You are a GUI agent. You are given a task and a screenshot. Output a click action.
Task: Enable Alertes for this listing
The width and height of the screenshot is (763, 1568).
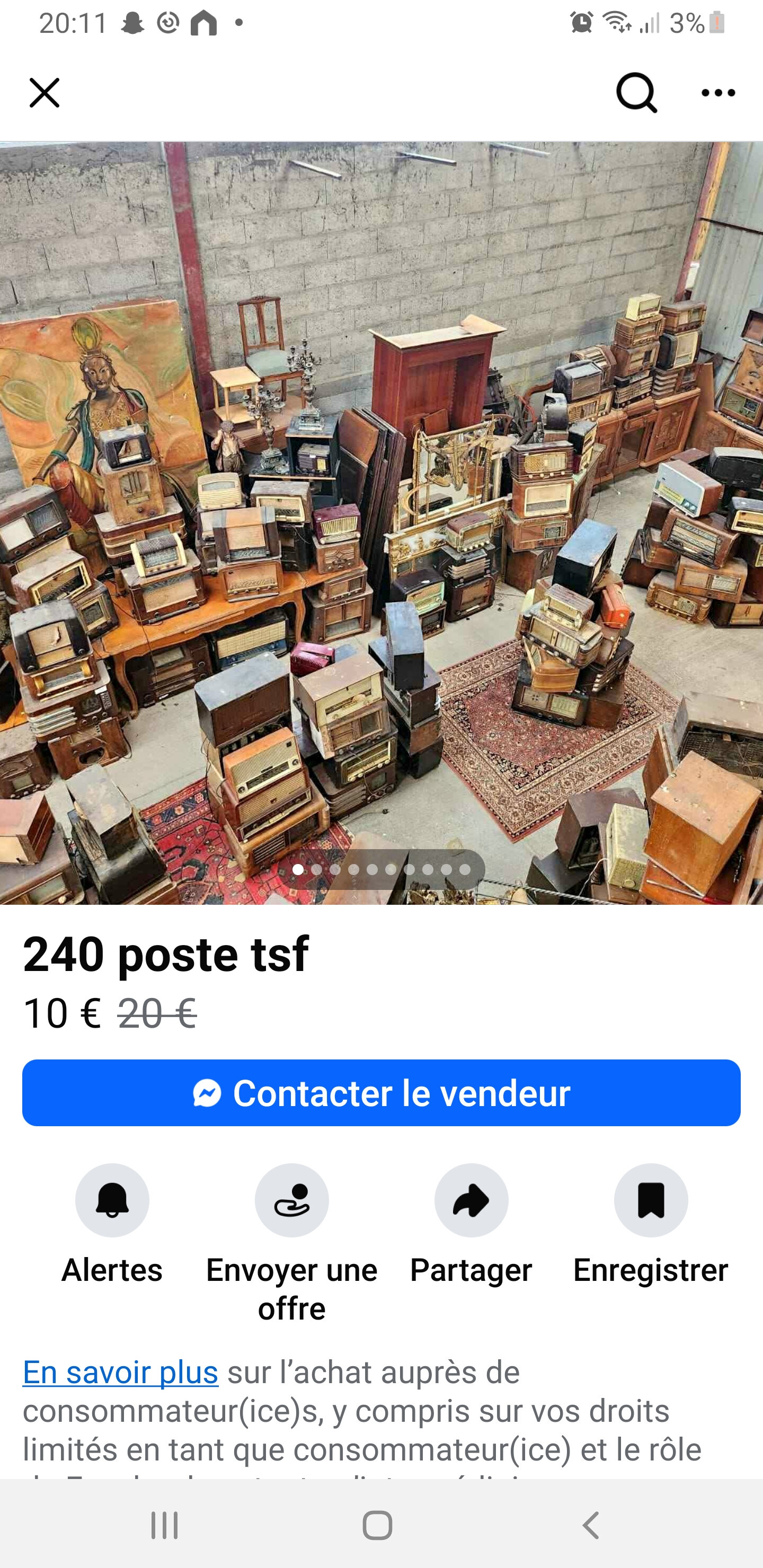coord(112,1200)
